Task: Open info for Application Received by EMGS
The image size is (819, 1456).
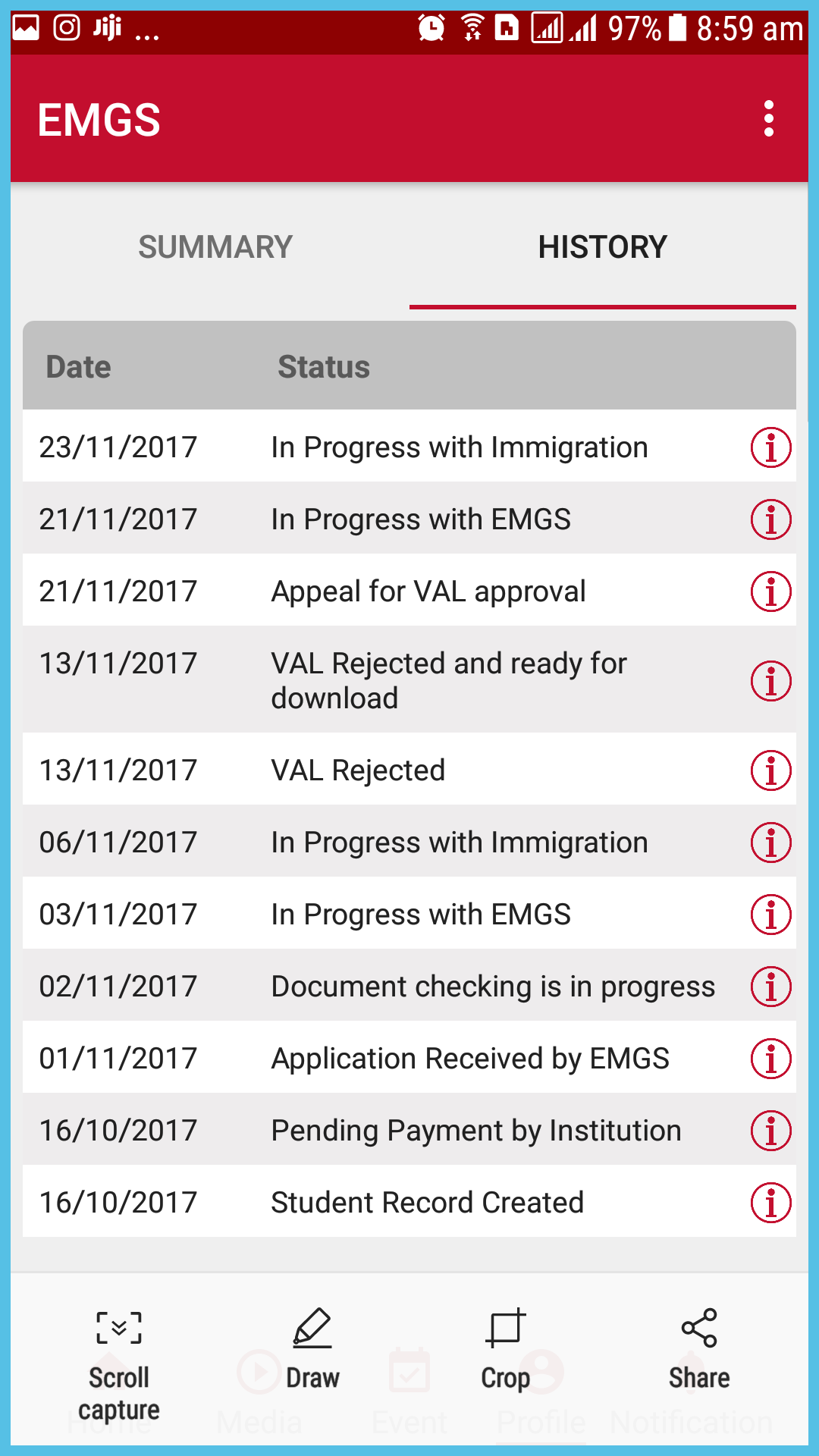Action: (770, 1059)
